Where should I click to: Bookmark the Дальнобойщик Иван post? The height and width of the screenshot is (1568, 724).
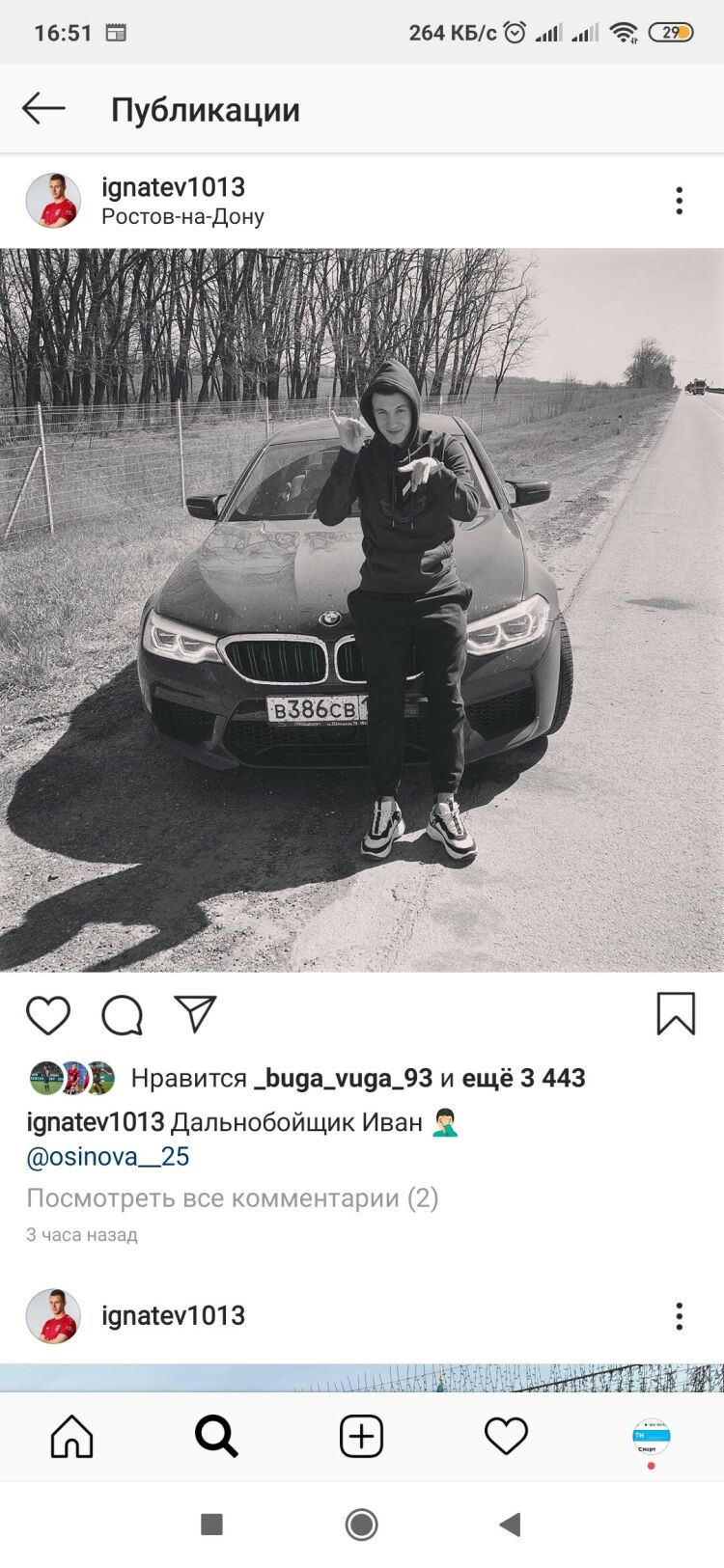pyautogui.click(x=676, y=1014)
